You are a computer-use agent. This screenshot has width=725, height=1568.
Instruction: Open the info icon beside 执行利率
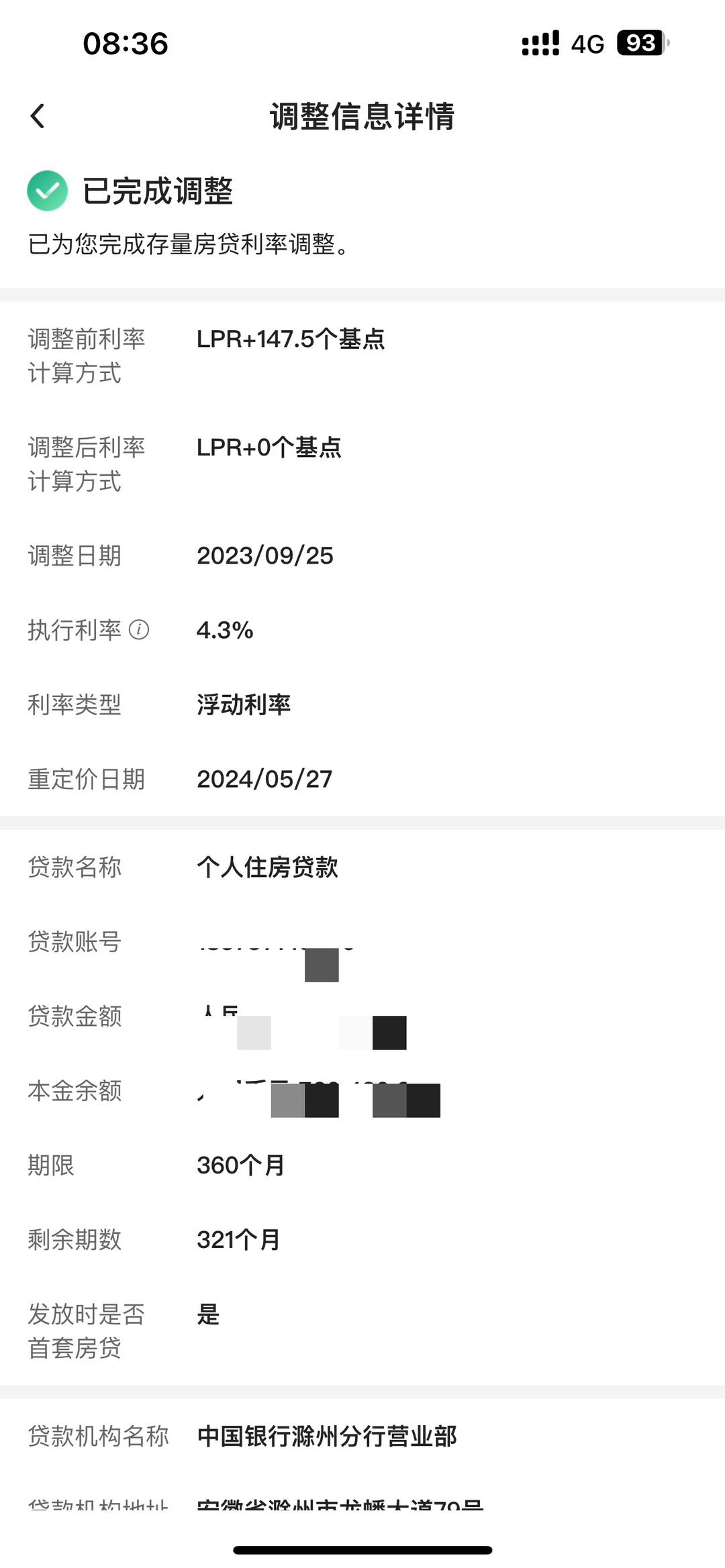139,630
